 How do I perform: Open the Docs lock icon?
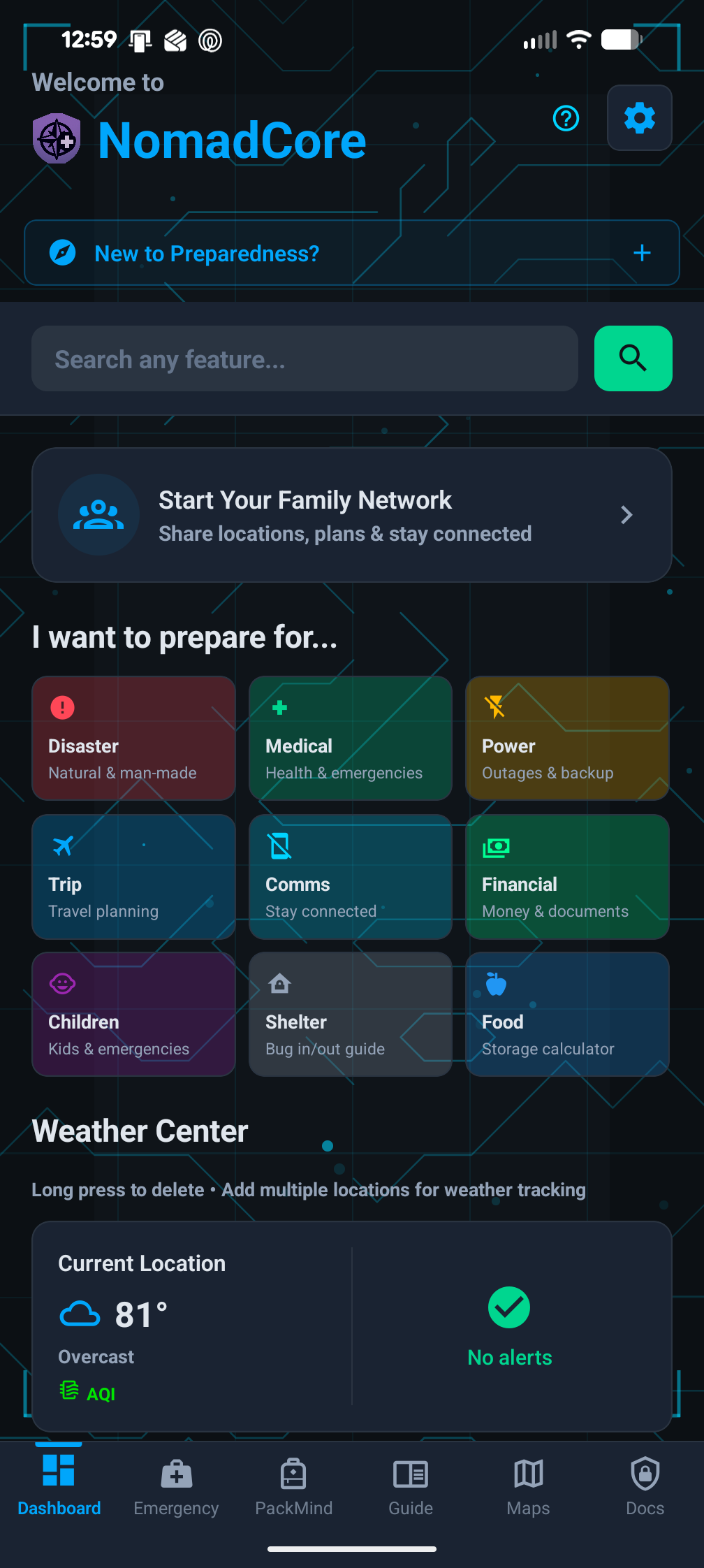pos(644,1474)
